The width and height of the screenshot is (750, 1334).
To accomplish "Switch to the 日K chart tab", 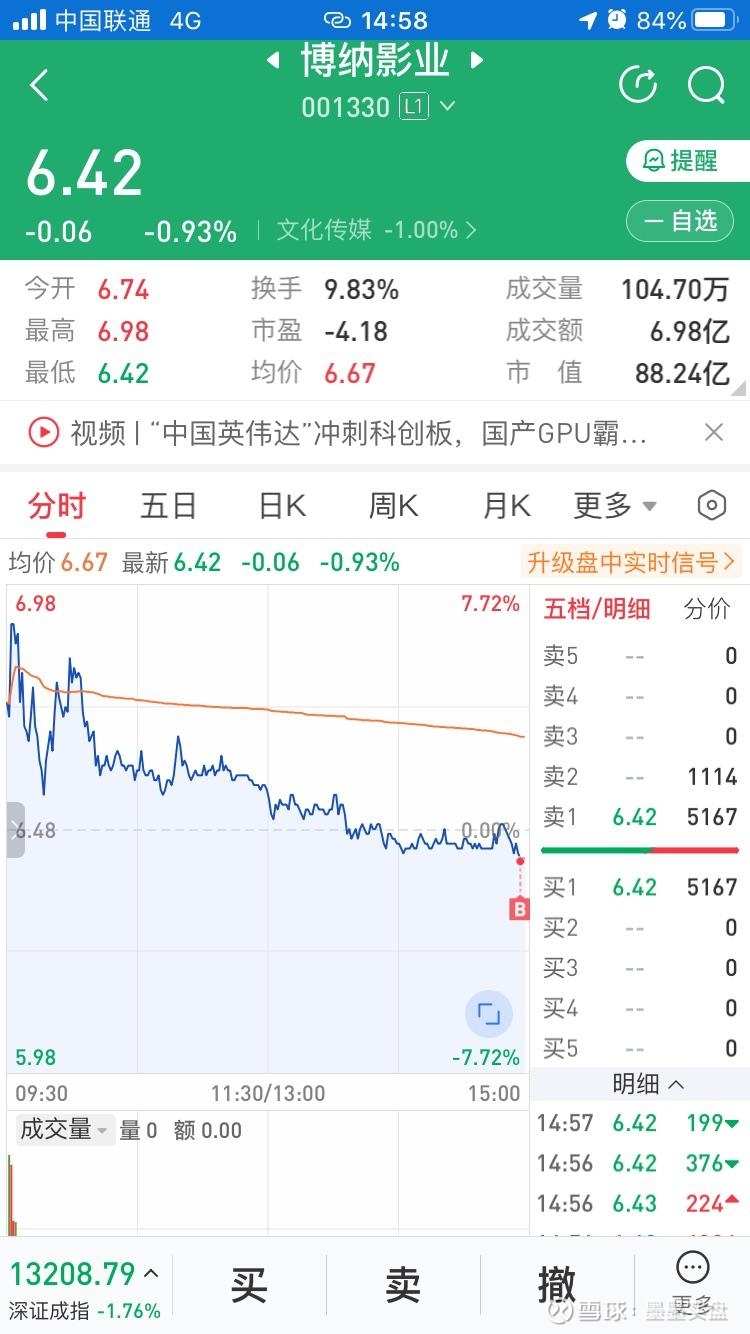I will (282, 506).
